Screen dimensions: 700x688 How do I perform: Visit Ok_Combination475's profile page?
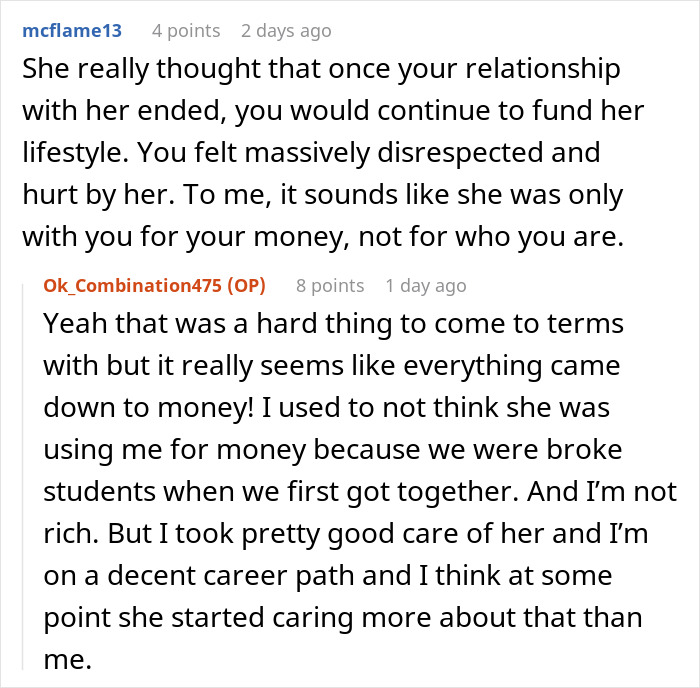coord(134,286)
